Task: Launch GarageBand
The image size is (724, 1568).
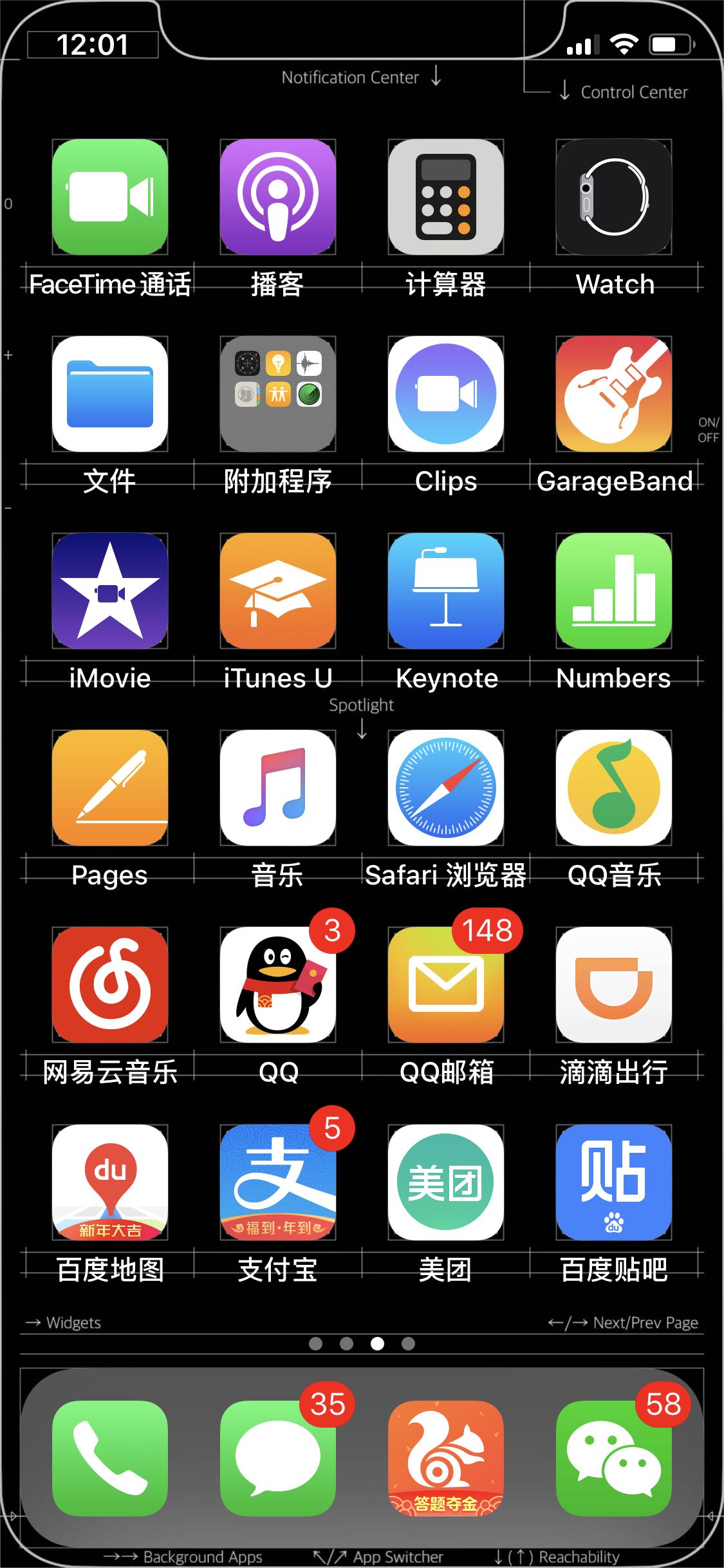Action: pyautogui.click(x=614, y=394)
